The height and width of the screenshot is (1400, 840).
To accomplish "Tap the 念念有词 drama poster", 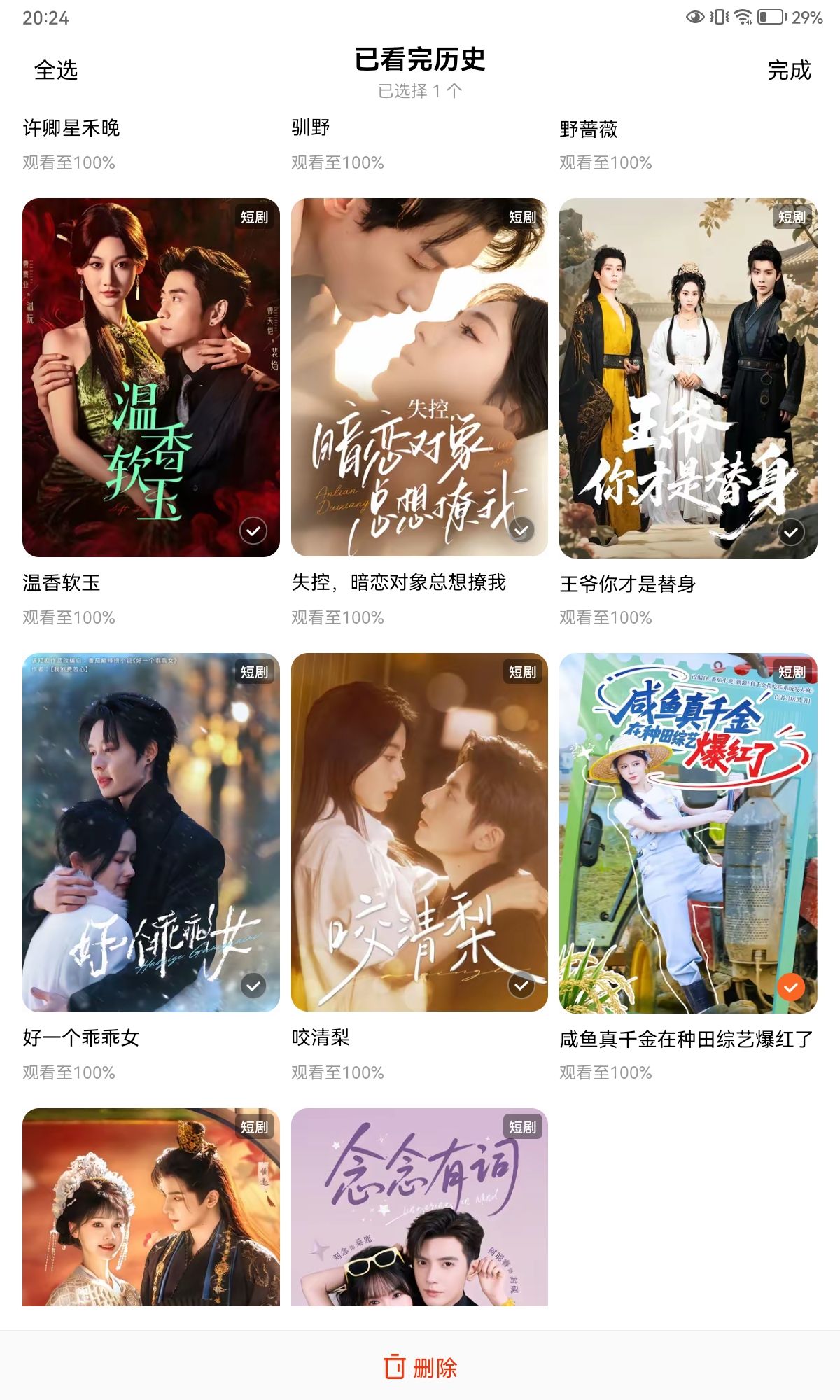I will click(419, 1207).
